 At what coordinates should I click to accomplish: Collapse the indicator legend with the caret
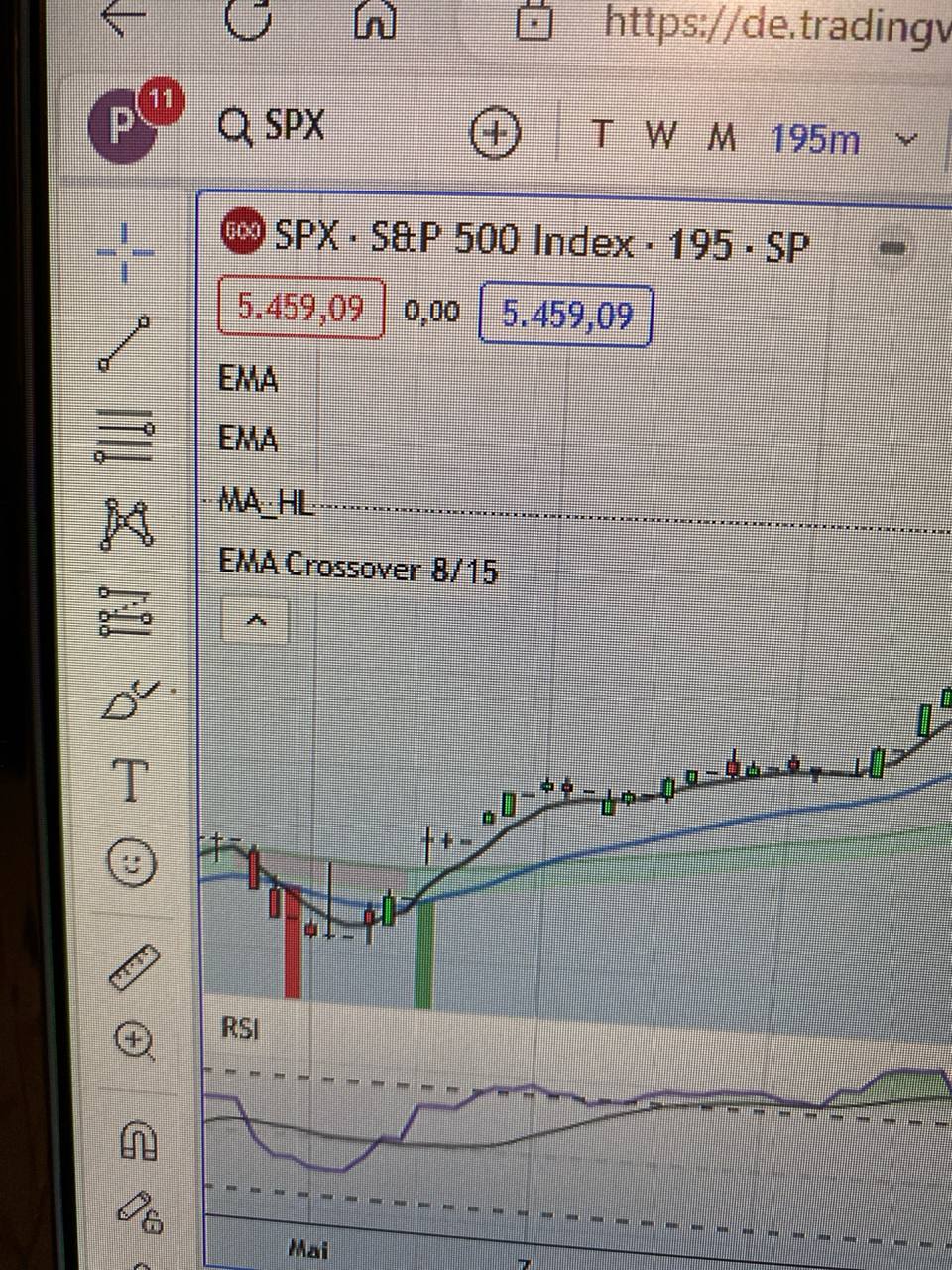click(255, 620)
